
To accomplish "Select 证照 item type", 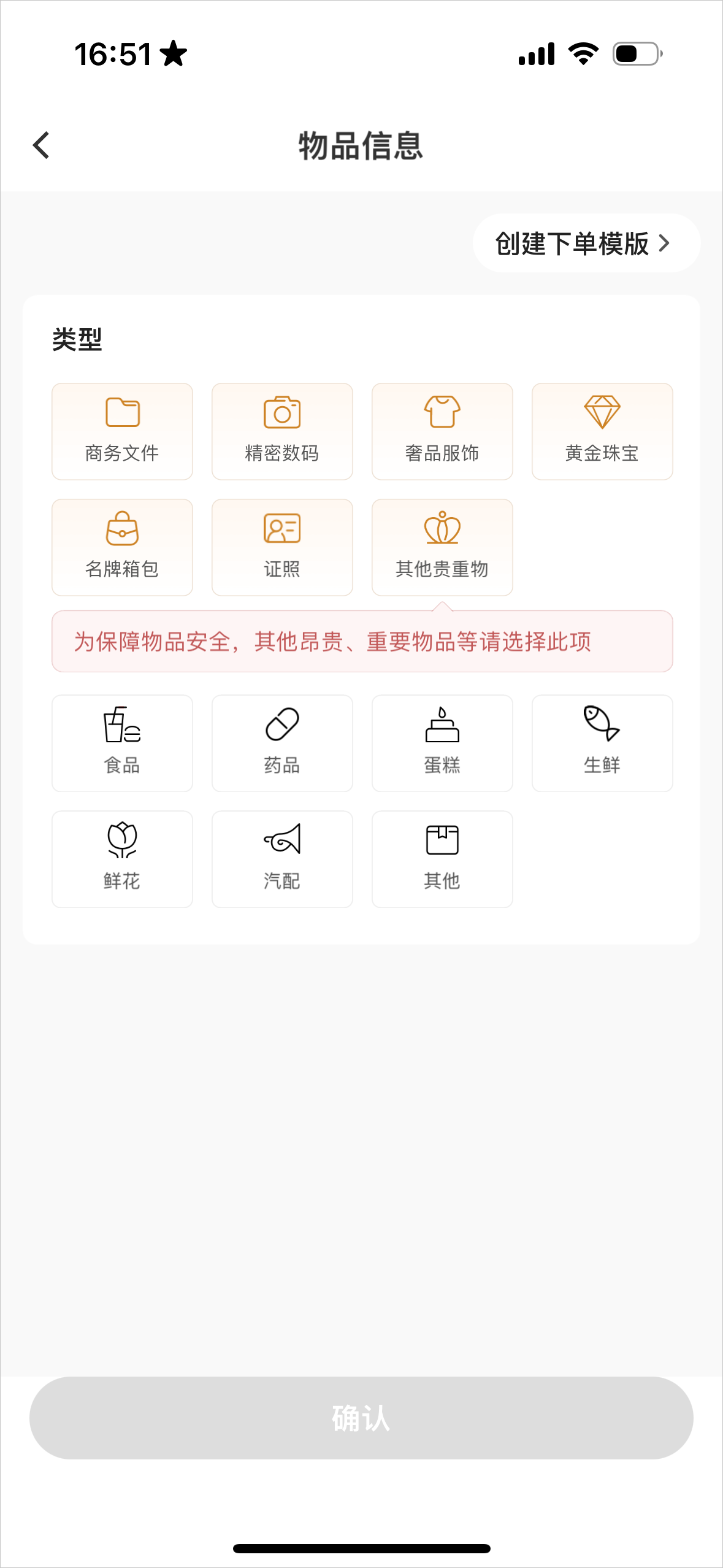I will click(x=282, y=547).
